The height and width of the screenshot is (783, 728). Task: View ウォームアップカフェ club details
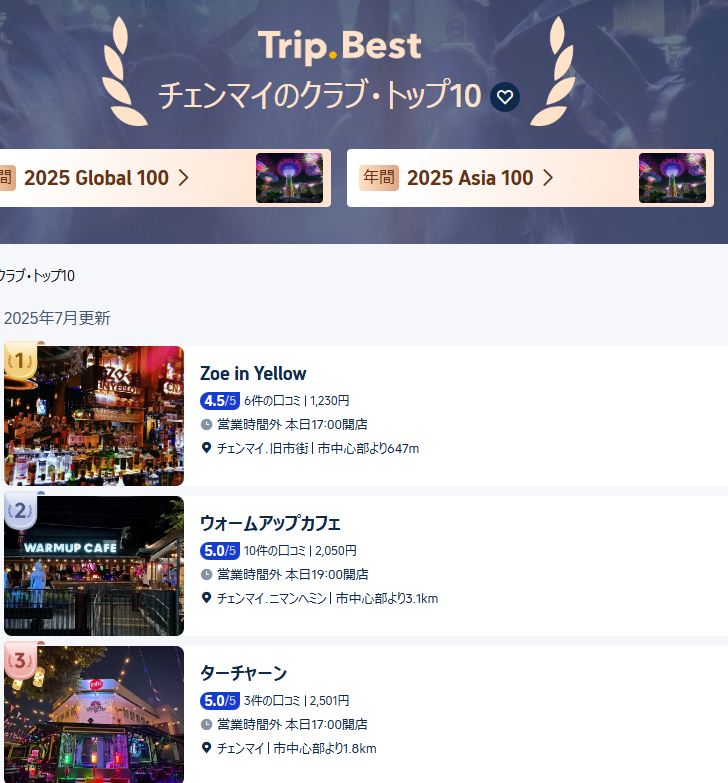[270, 523]
